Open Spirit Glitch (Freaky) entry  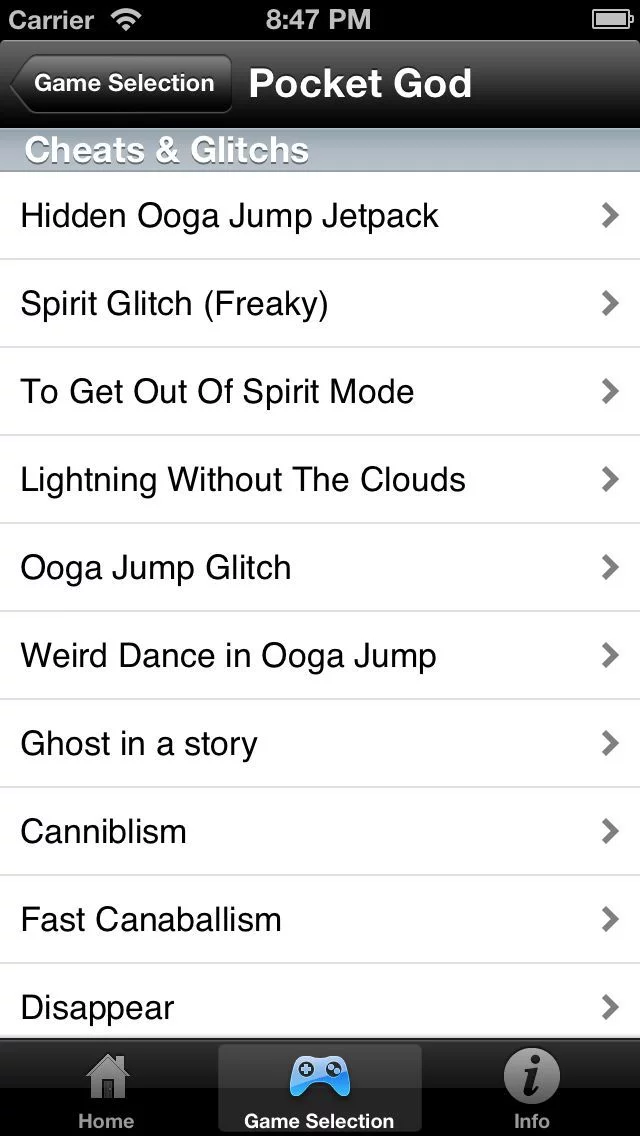click(x=320, y=303)
